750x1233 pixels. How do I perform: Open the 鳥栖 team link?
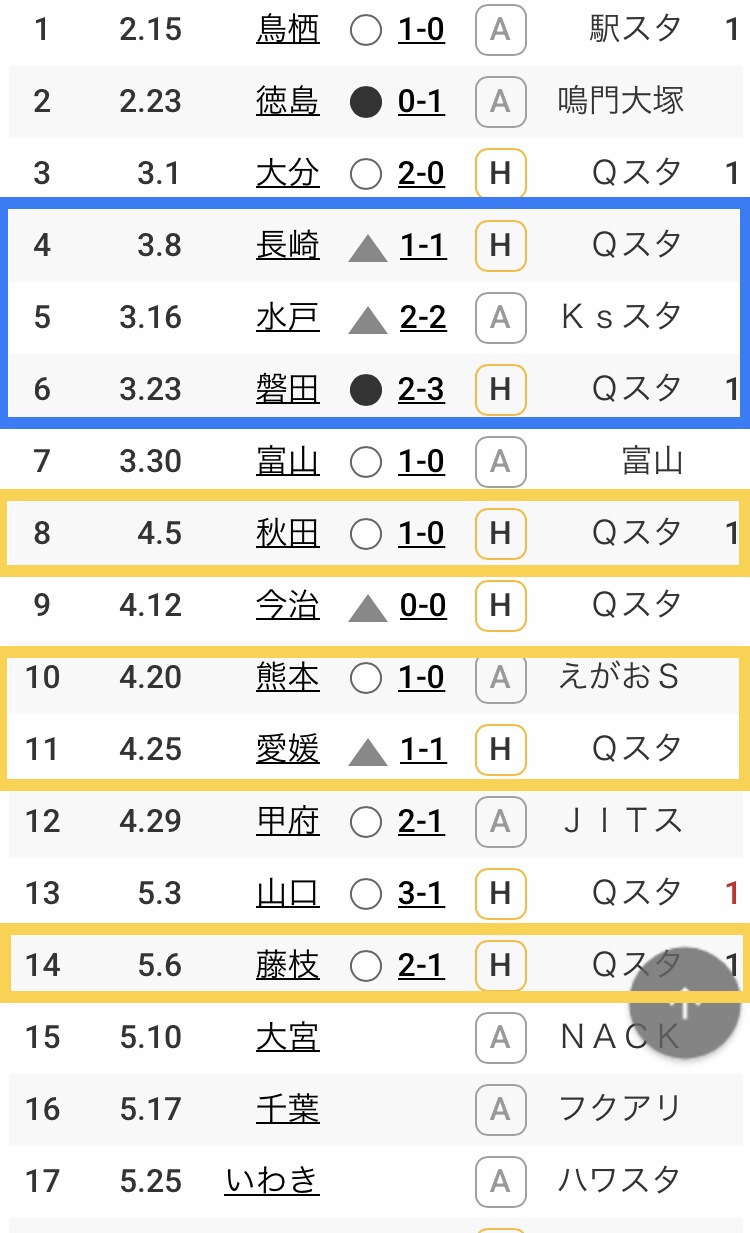288,29
